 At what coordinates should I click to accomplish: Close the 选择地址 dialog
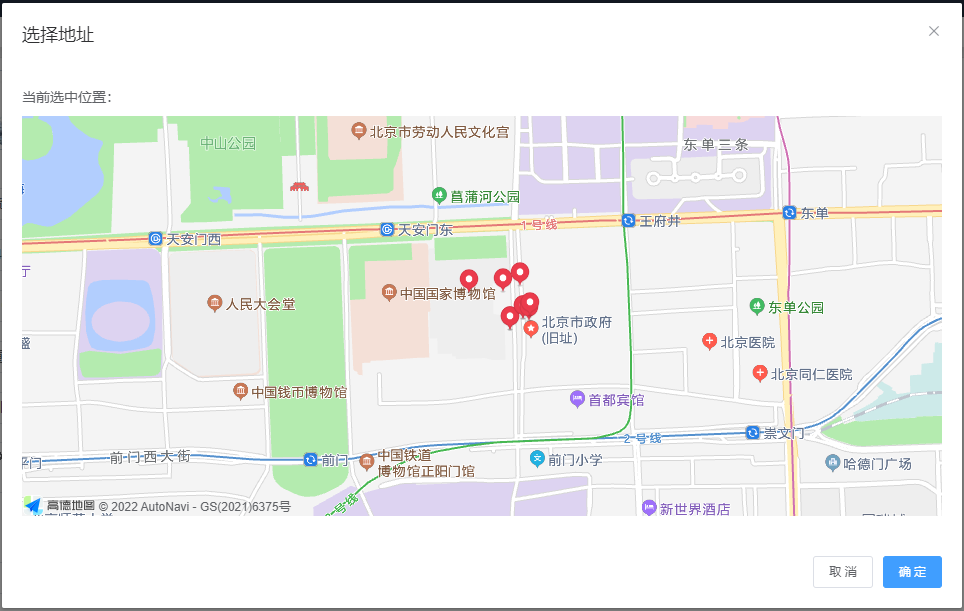[x=933, y=31]
